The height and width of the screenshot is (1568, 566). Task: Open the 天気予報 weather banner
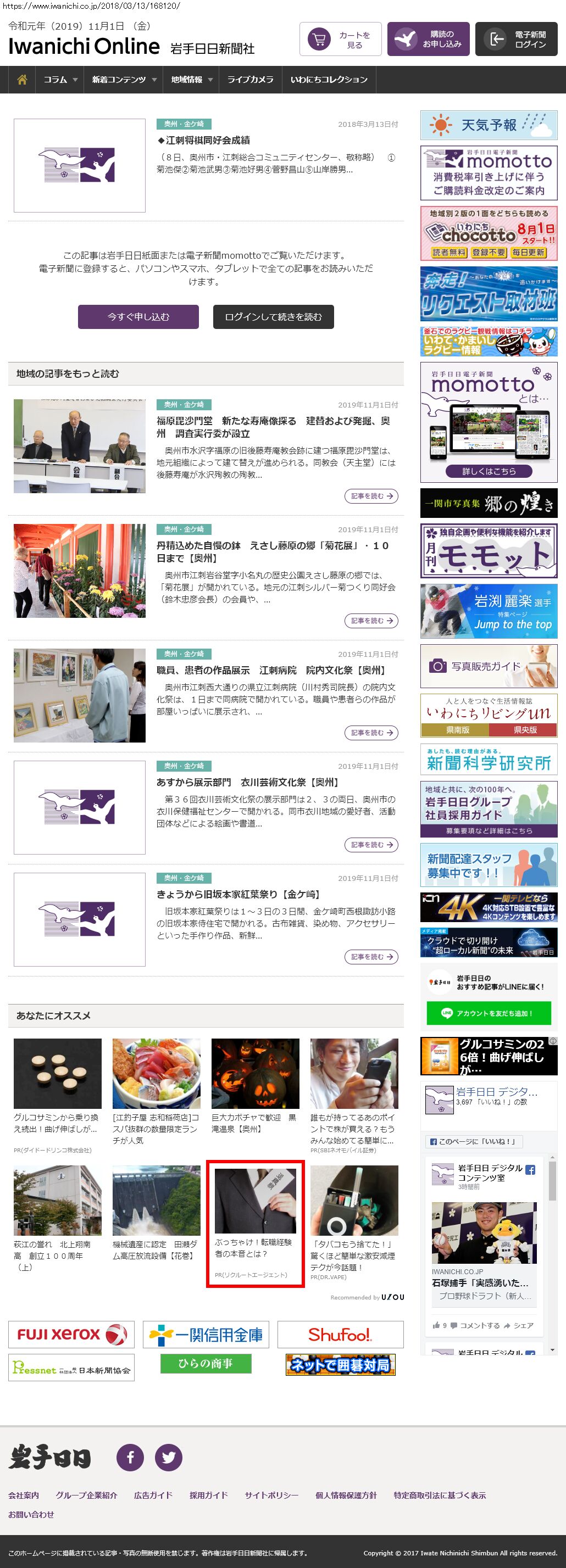click(x=489, y=125)
